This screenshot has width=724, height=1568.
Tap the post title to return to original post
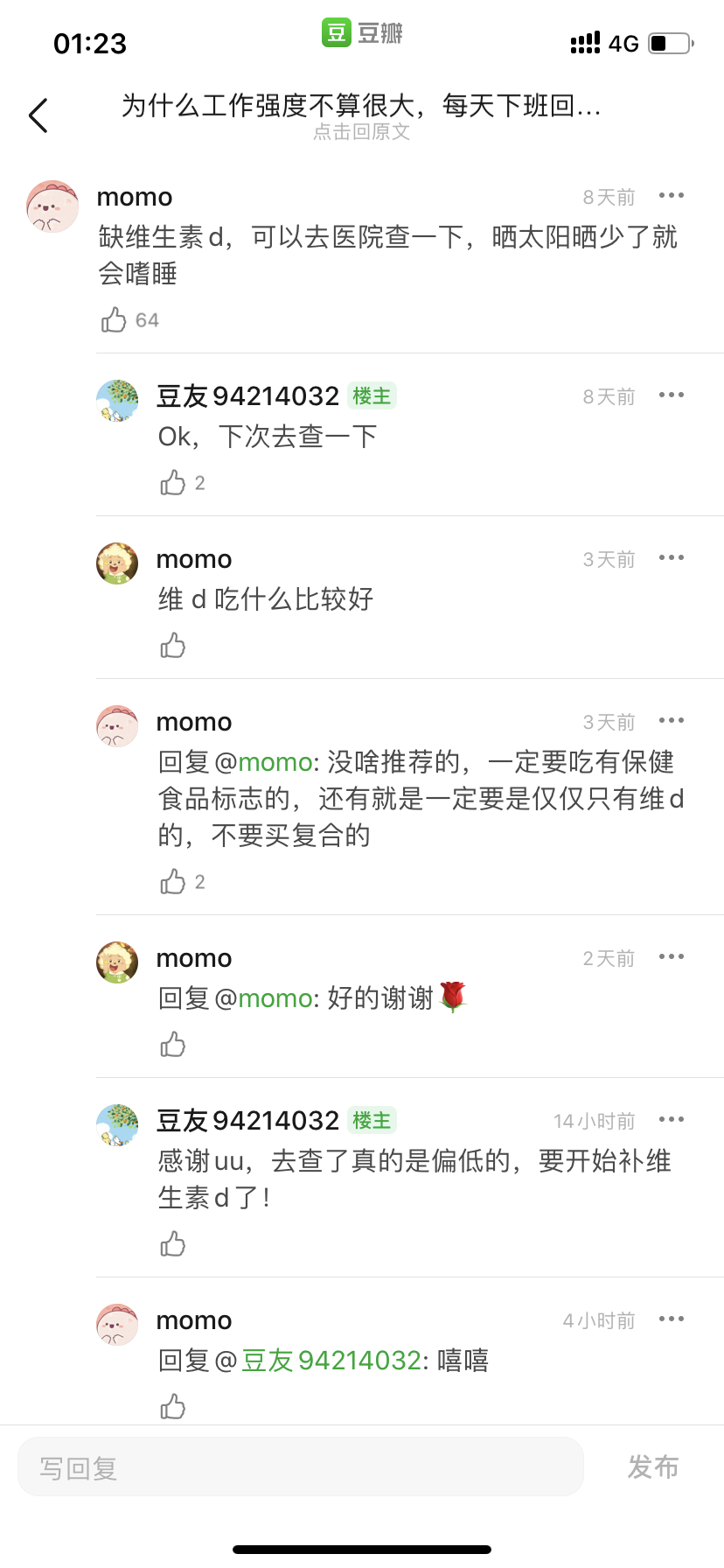tap(361, 106)
